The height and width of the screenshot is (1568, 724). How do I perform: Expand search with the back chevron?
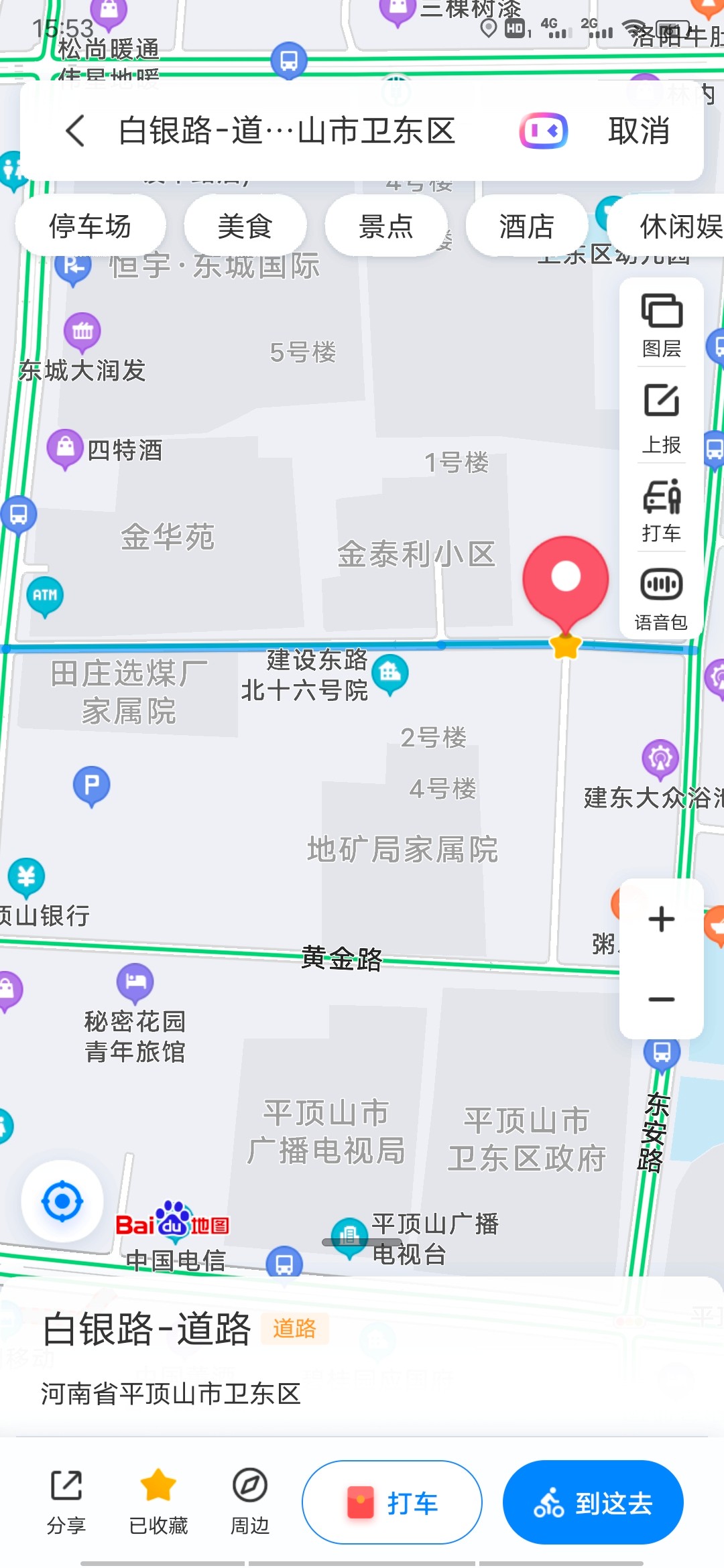click(x=74, y=131)
